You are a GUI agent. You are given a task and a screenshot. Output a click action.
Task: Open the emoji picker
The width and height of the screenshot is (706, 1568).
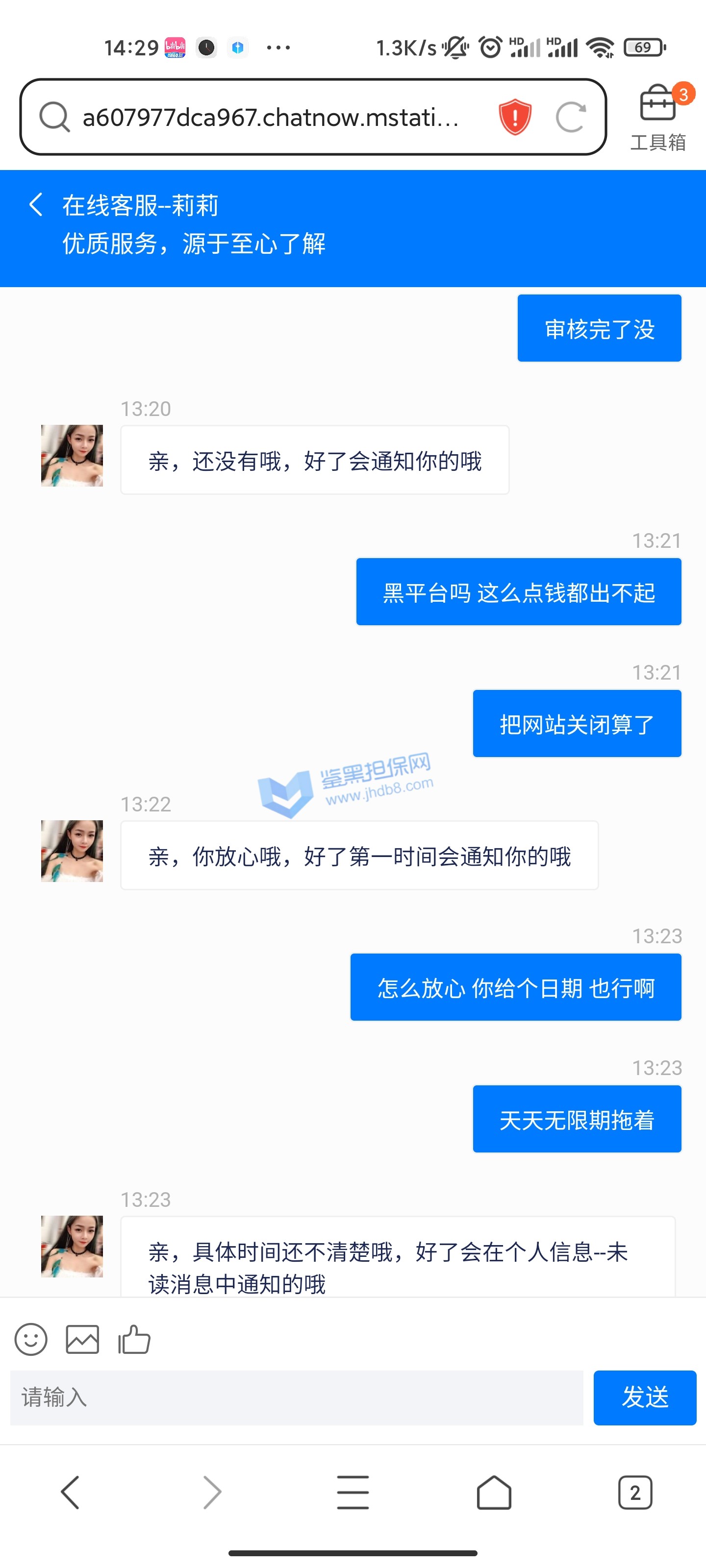point(30,1339)
